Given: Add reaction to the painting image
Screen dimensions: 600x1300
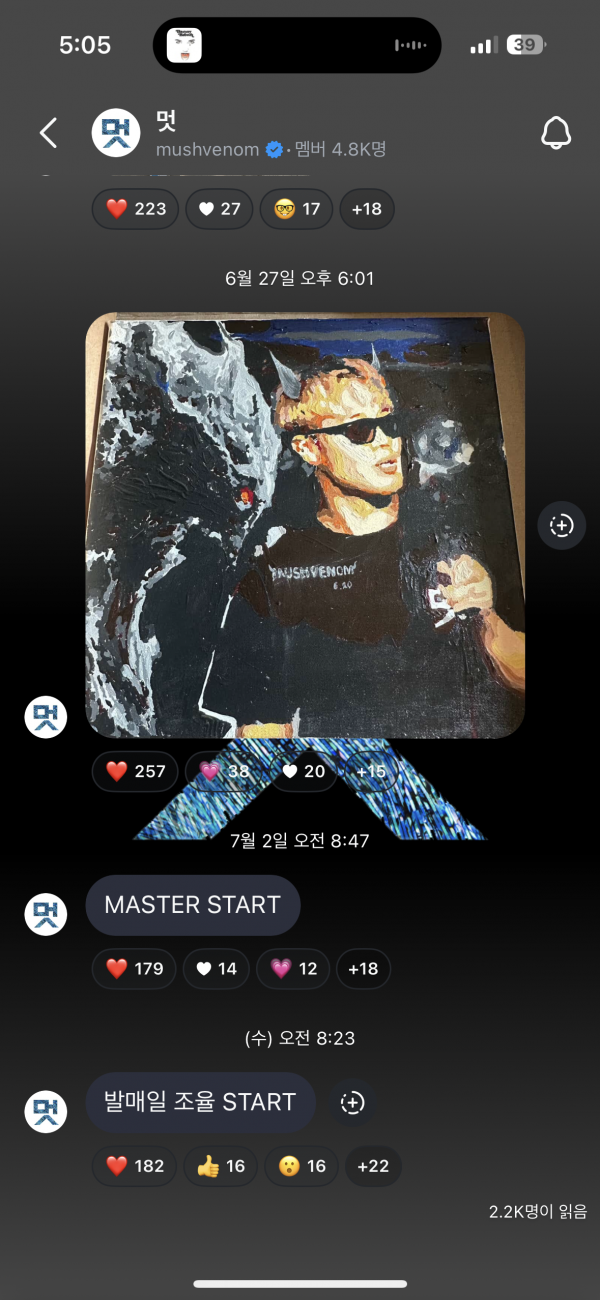Looking at the screenshot, I should 561,525.
